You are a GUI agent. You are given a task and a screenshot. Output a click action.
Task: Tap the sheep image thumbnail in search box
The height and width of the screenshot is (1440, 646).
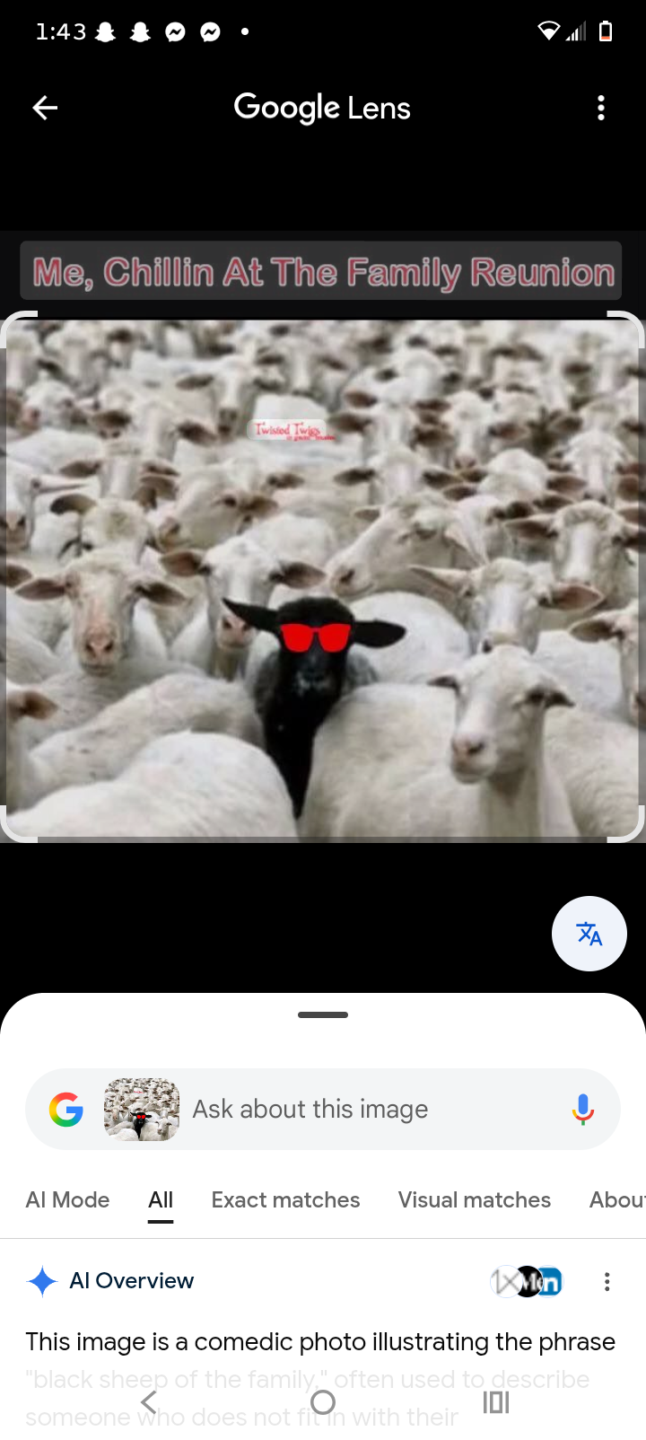[142, 1109]
